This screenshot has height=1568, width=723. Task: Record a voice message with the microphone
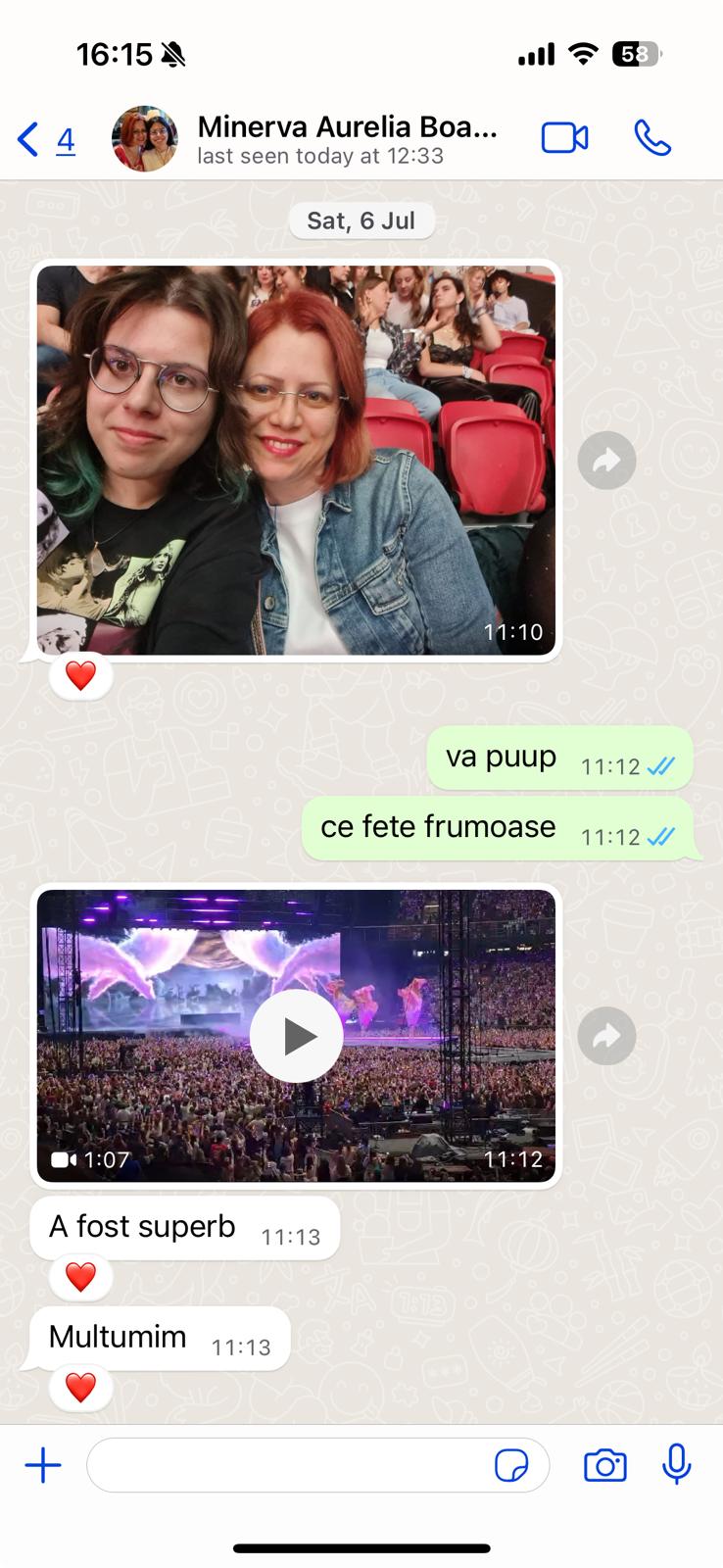[676, 1465]
